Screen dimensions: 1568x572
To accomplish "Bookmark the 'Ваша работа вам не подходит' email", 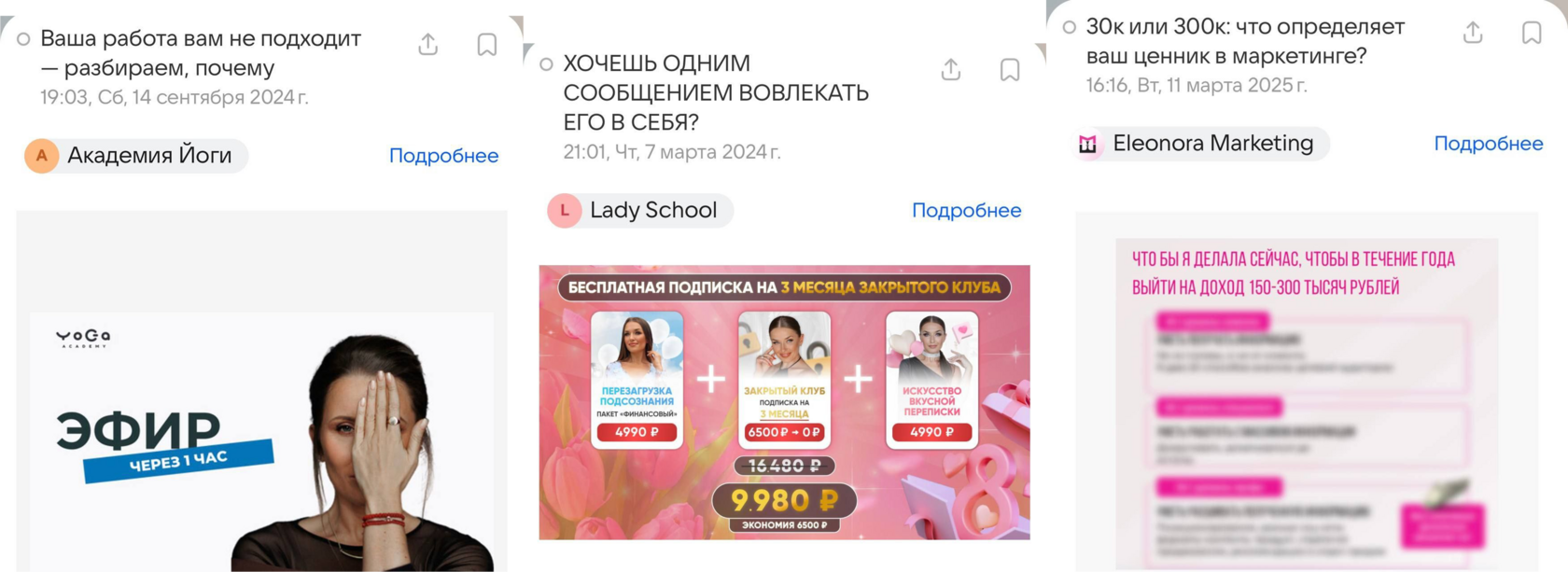I will 486,44.
